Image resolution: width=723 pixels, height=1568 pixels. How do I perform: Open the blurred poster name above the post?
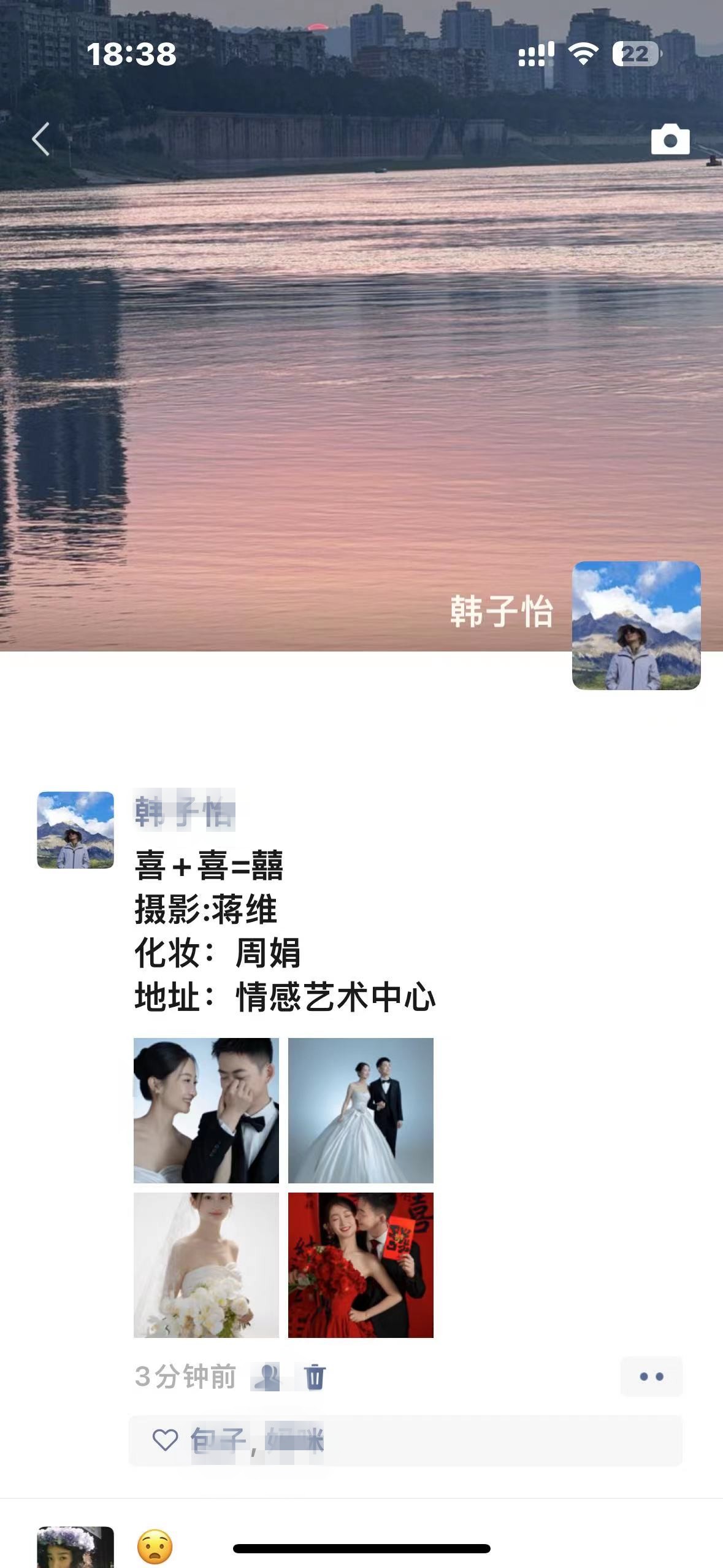tap(185, 812)
